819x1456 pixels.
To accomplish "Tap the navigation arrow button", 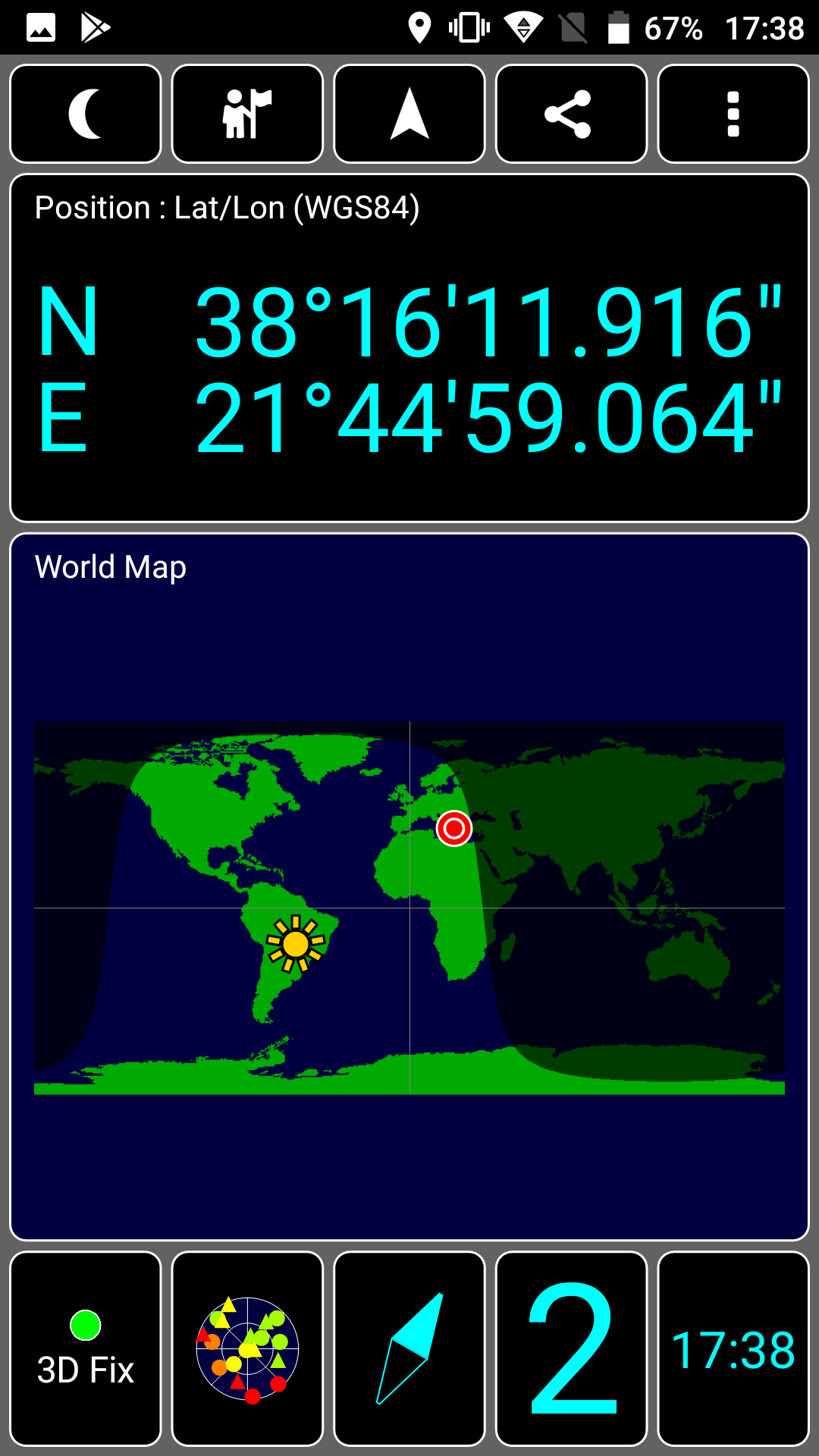I will 409,114.
